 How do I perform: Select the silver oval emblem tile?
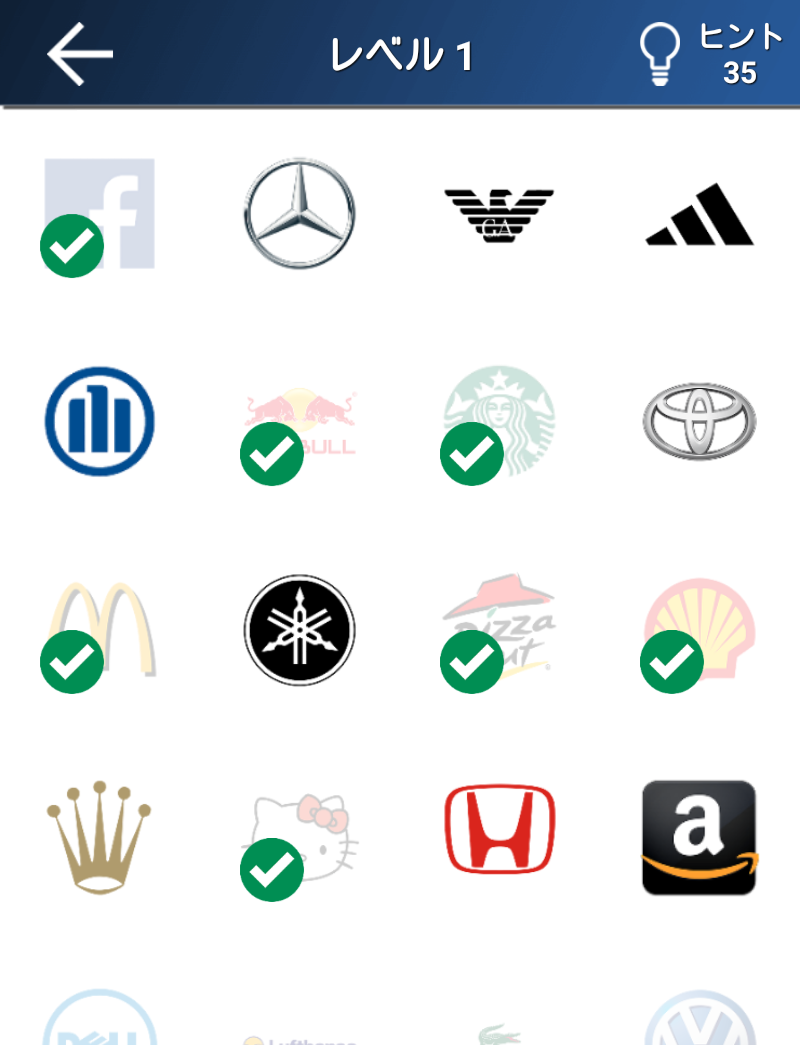[x=699, y=421]
